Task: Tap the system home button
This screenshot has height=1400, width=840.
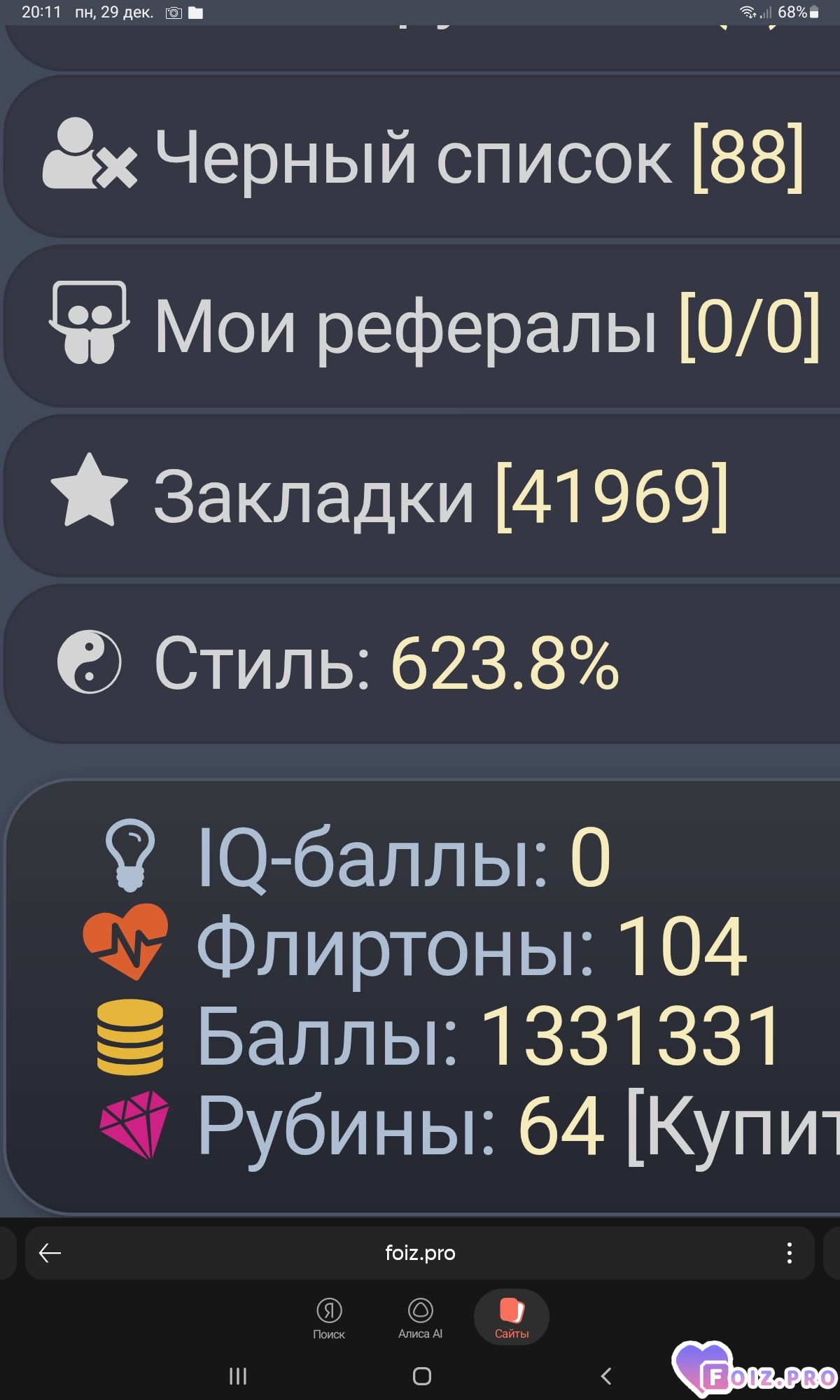Action: [421, 1376]
